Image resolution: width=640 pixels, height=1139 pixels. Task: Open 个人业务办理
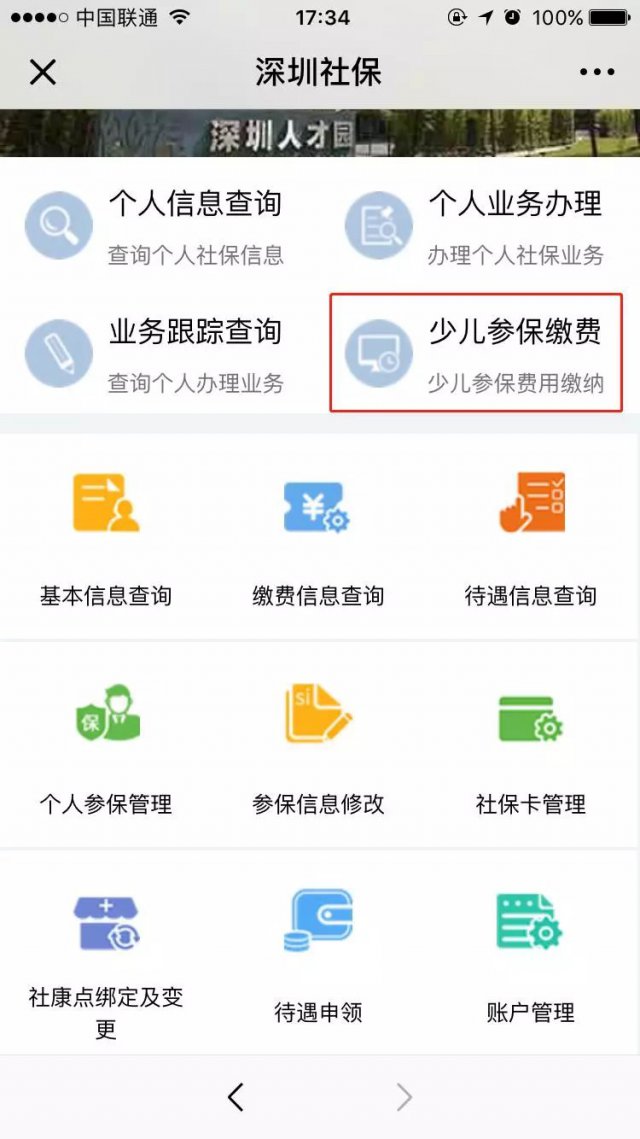(x=478, y=225)
